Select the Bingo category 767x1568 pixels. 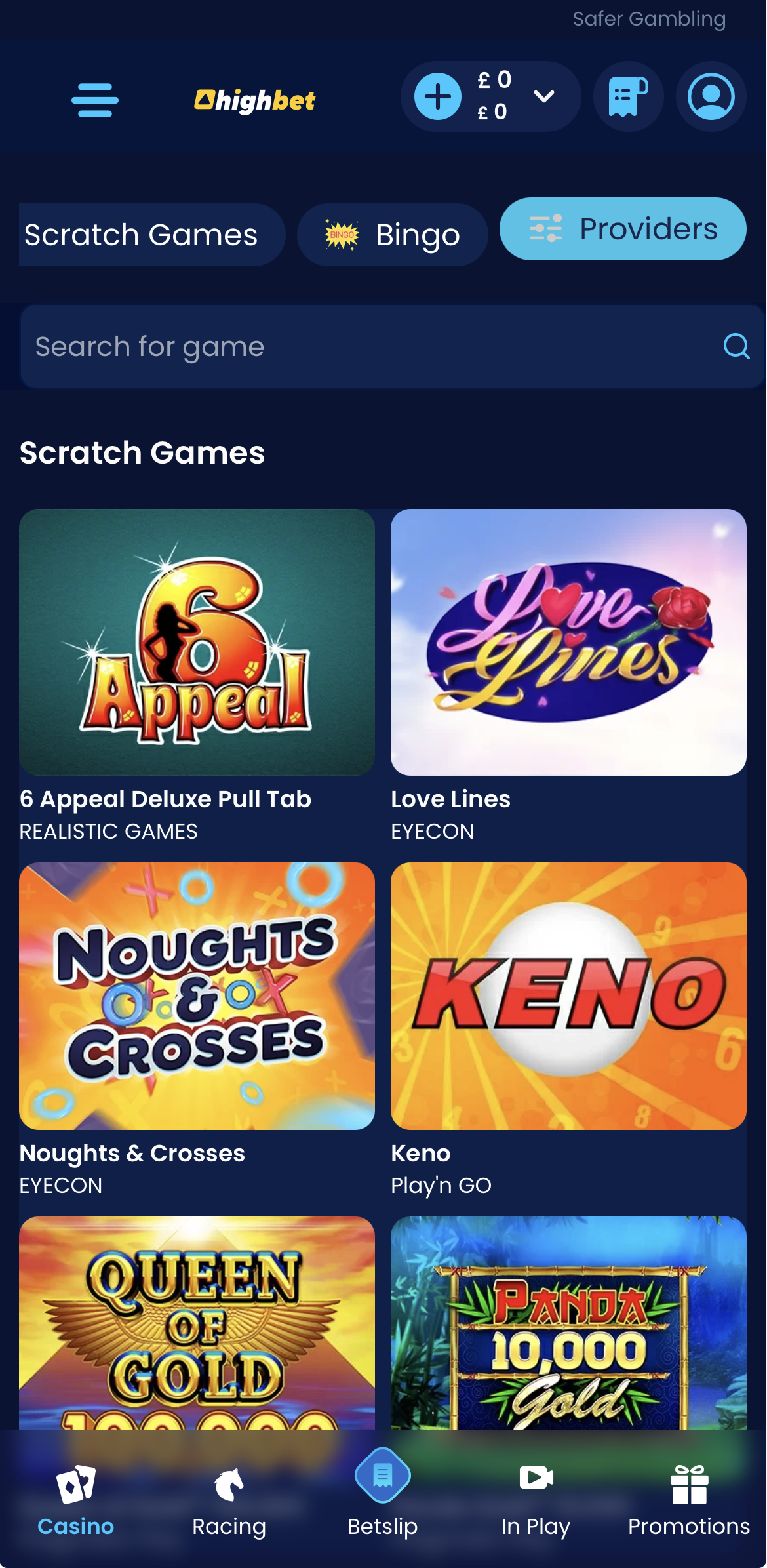coord(392,234)
